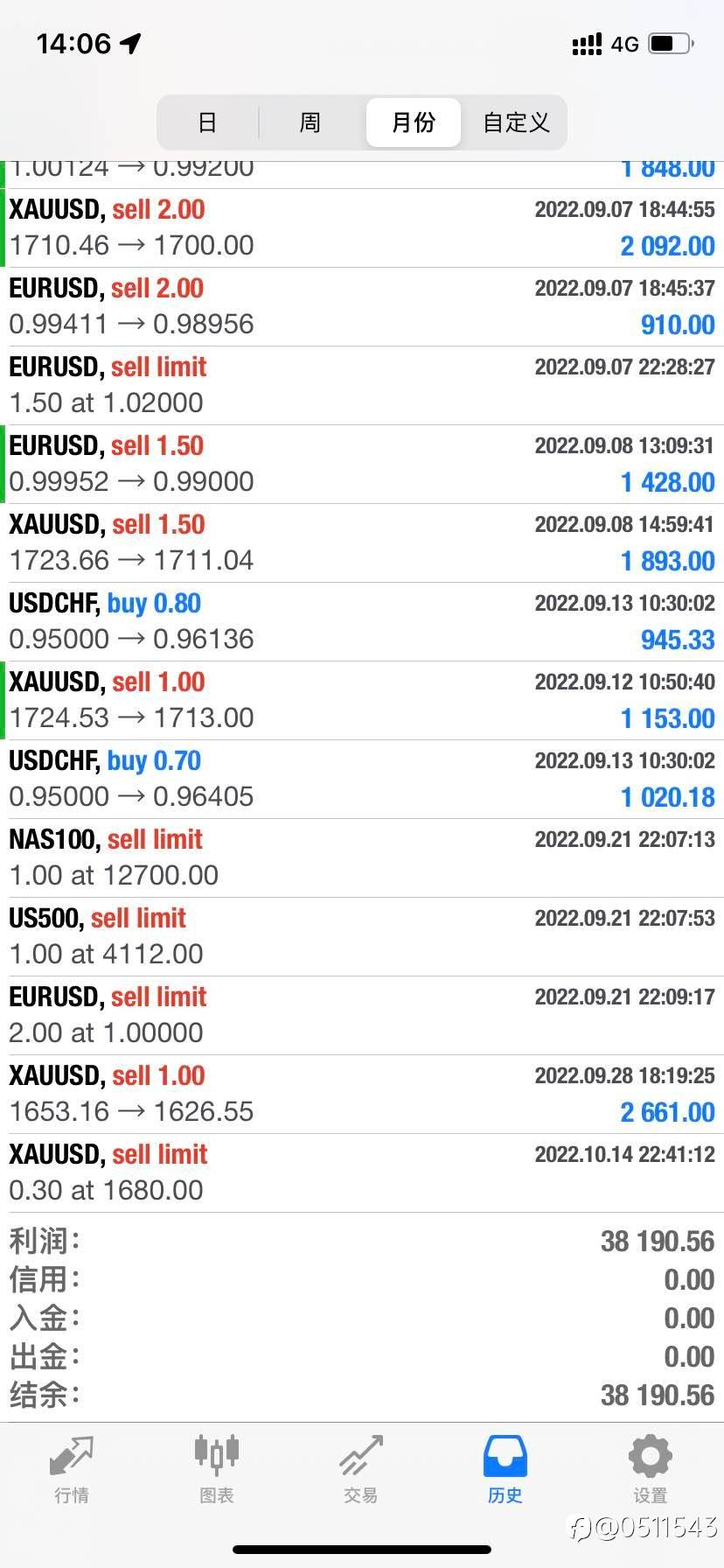Open the 行情 tab
Viewport: 724px width, 1568px height.
[x=72, y=1470]
